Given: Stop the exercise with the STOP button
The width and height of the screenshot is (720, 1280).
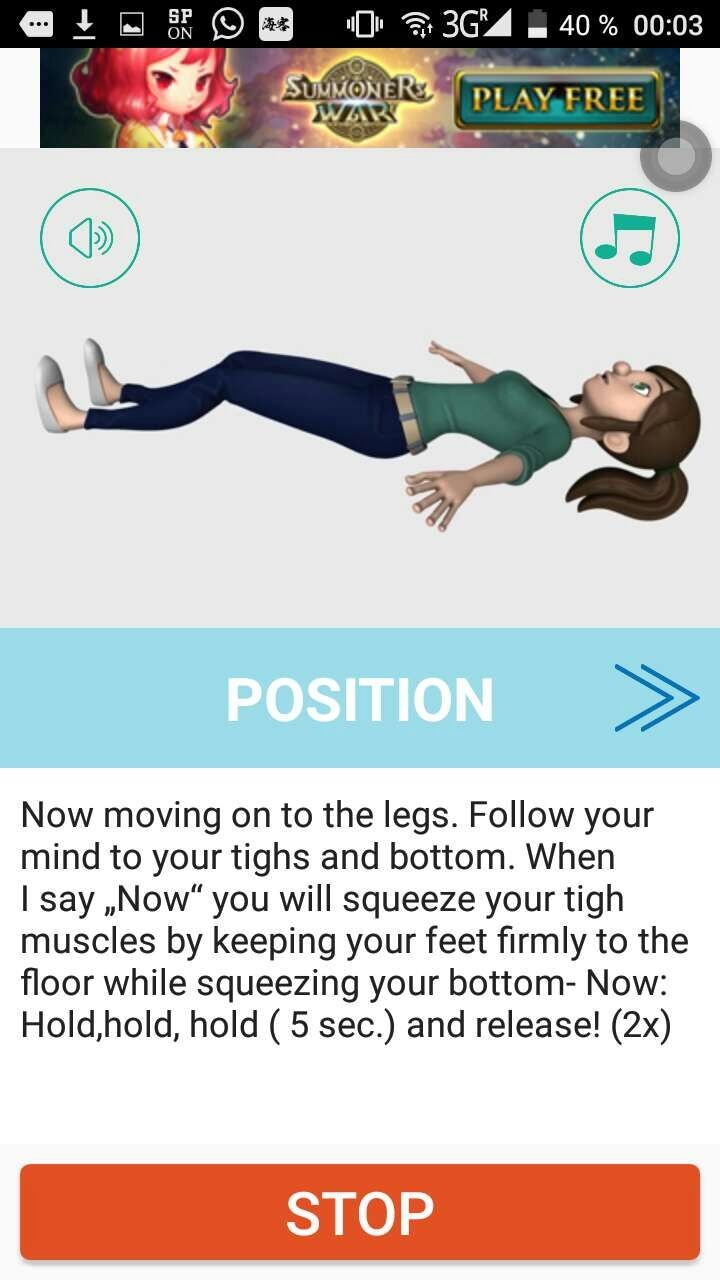Looking at the screenshot, I should coord(360,1211).
